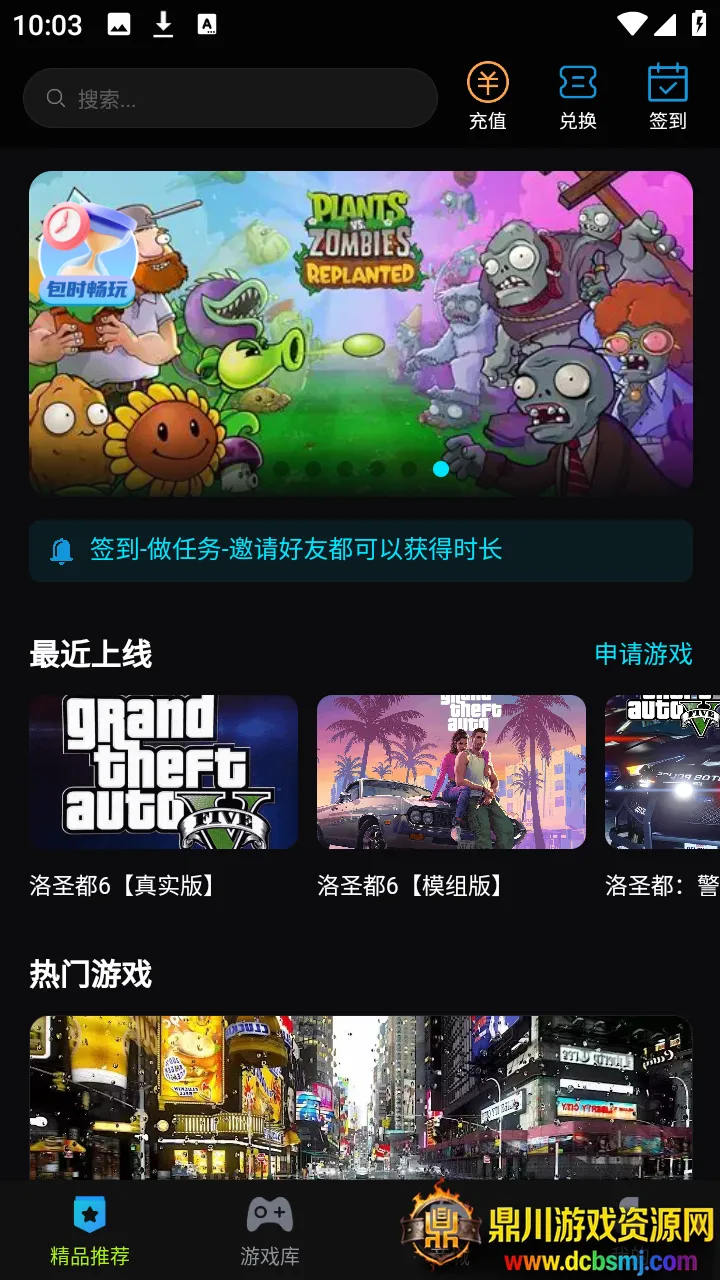Open the 签到-做任务 notice bar
Image resolution: width=720 pixels, height=1280 pixels.
[360, 550]
